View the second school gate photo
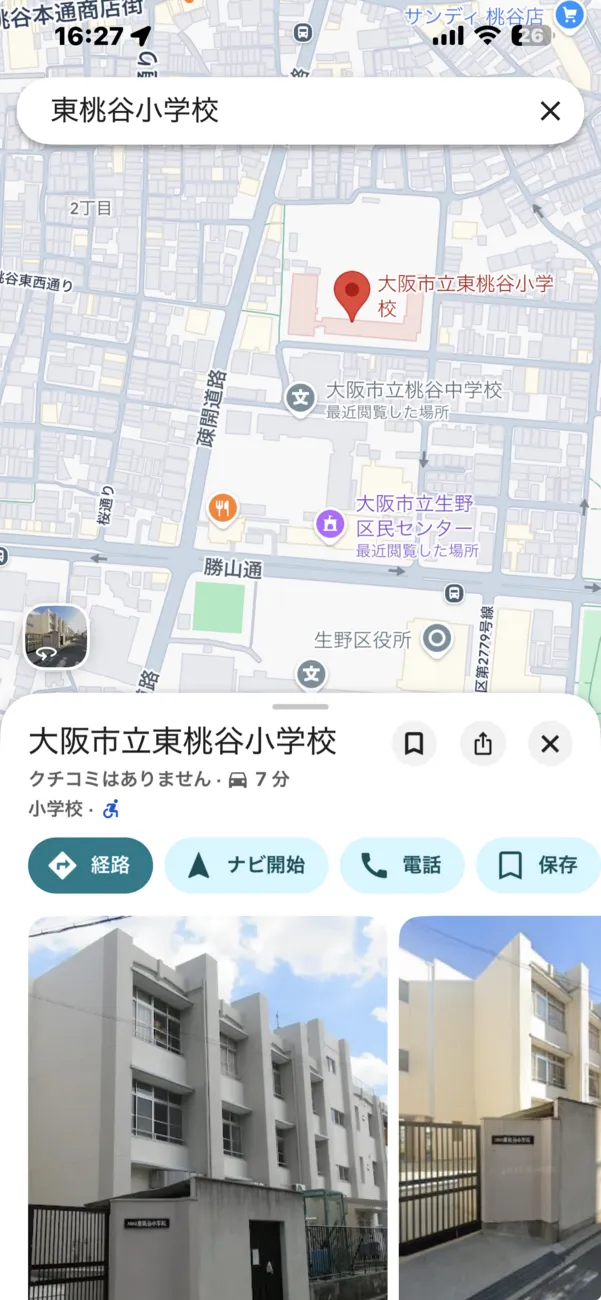This screenshot has width=601, height=1300. click(x=500, y=1107)
